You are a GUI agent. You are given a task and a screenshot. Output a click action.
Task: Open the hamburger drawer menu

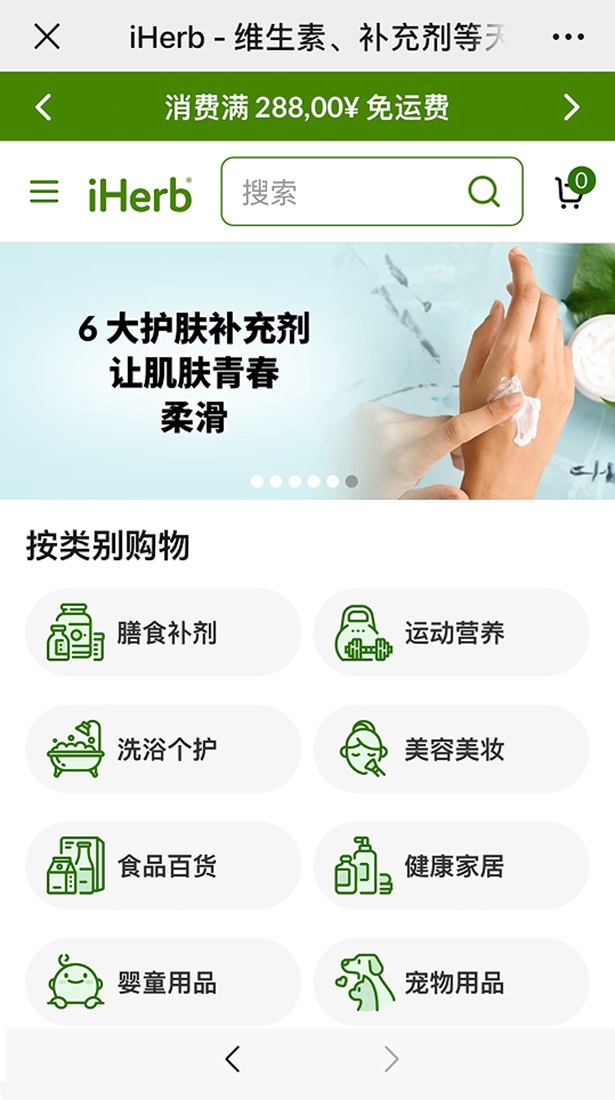44,192
